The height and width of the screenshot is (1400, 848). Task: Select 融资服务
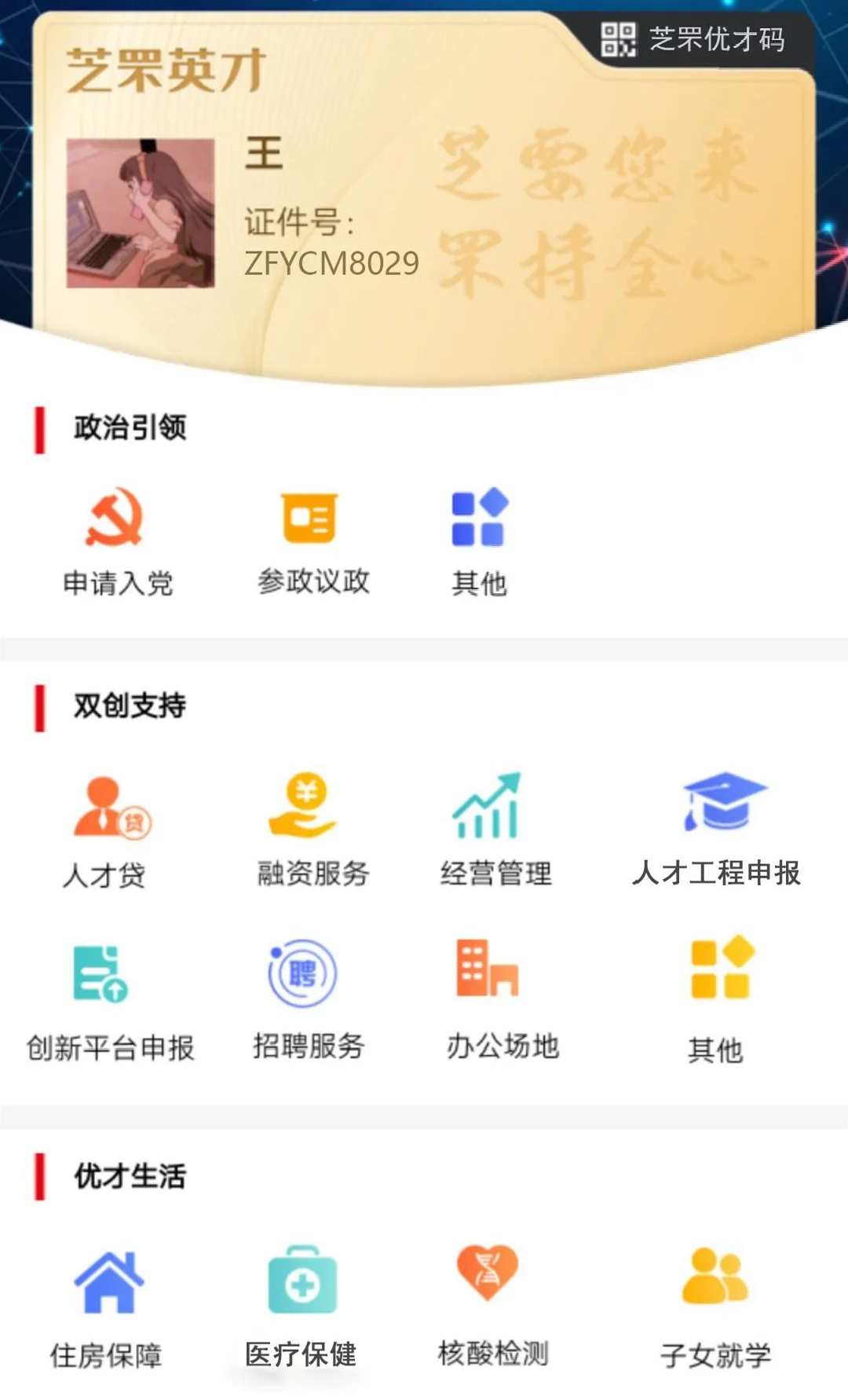click(x=312, y=831)
